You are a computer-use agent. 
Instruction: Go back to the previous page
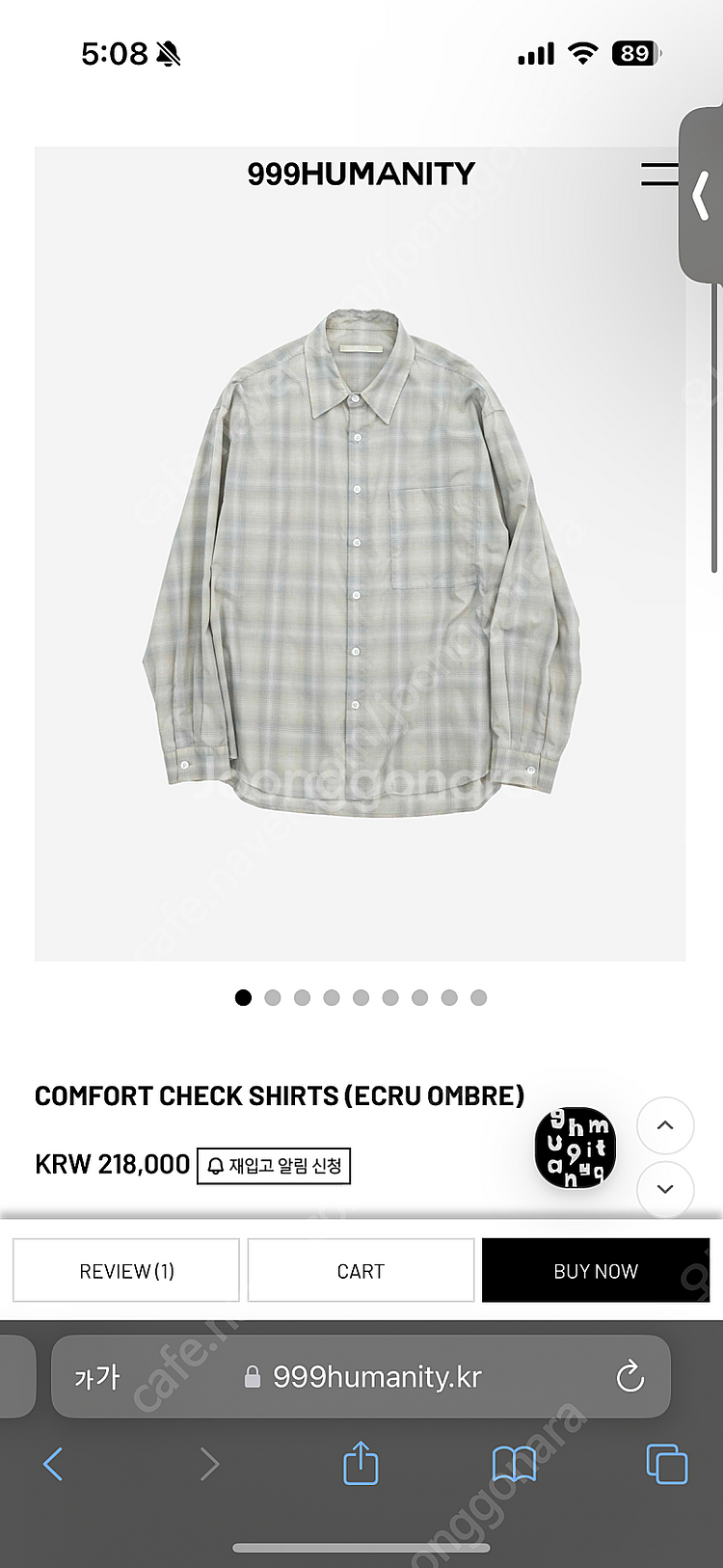(53, 1464)
